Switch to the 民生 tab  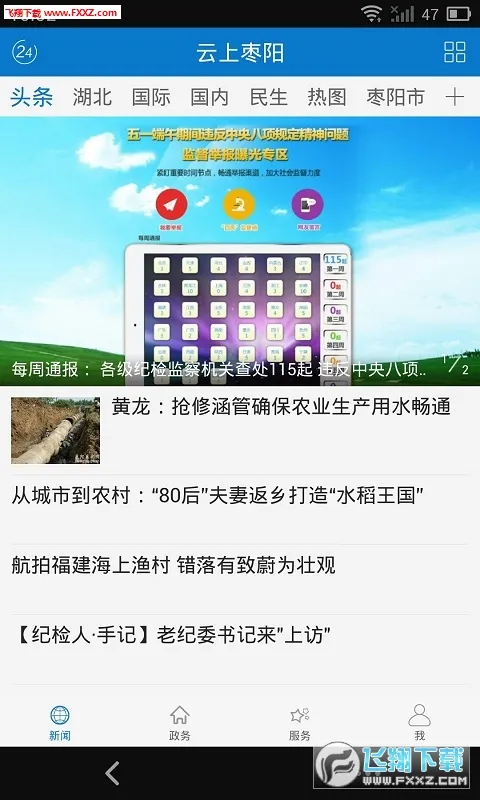click(x=268, y=97)
